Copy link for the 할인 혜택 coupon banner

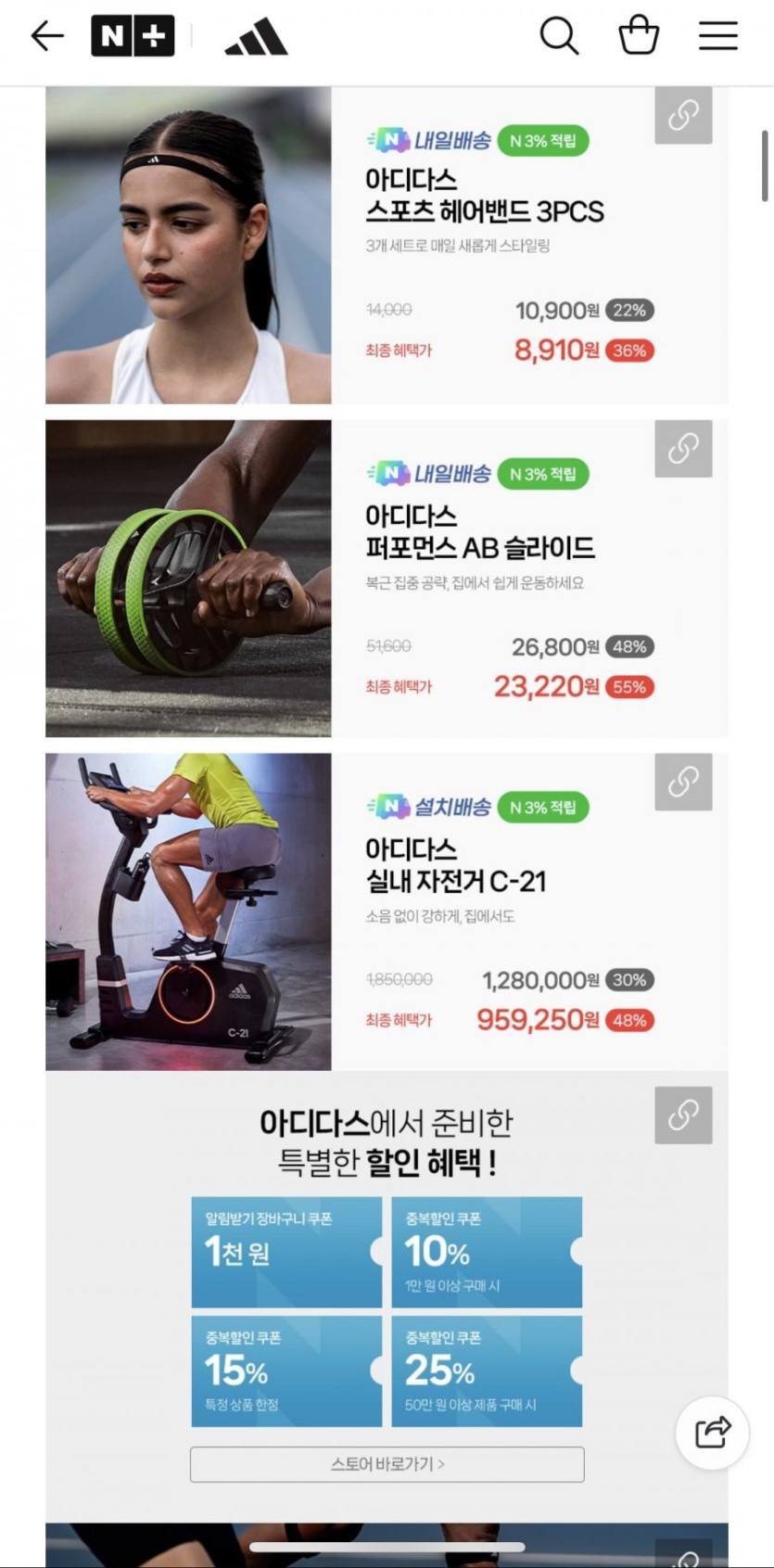point(683,1115)
